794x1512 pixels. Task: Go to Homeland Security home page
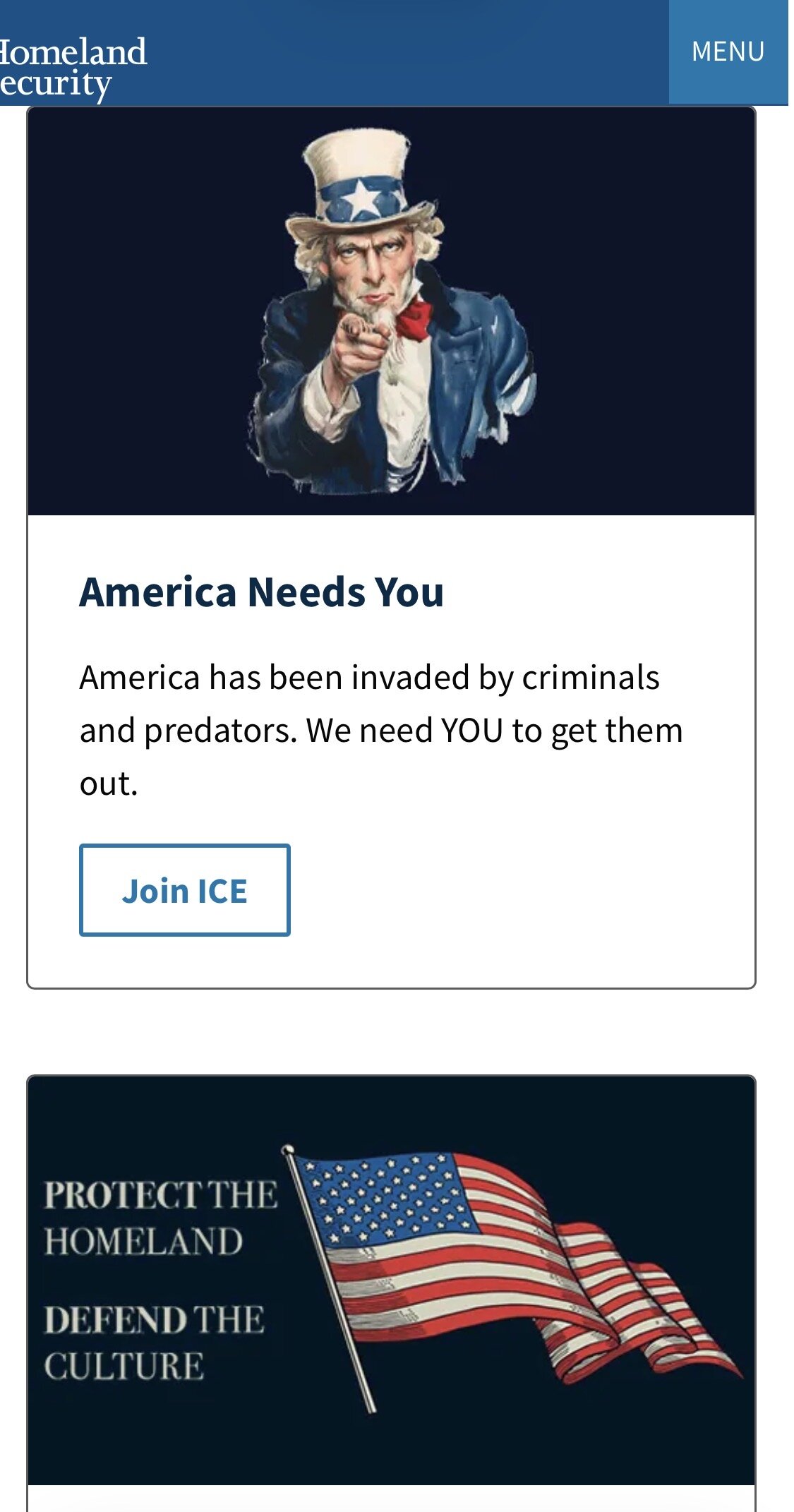(71, 68)
